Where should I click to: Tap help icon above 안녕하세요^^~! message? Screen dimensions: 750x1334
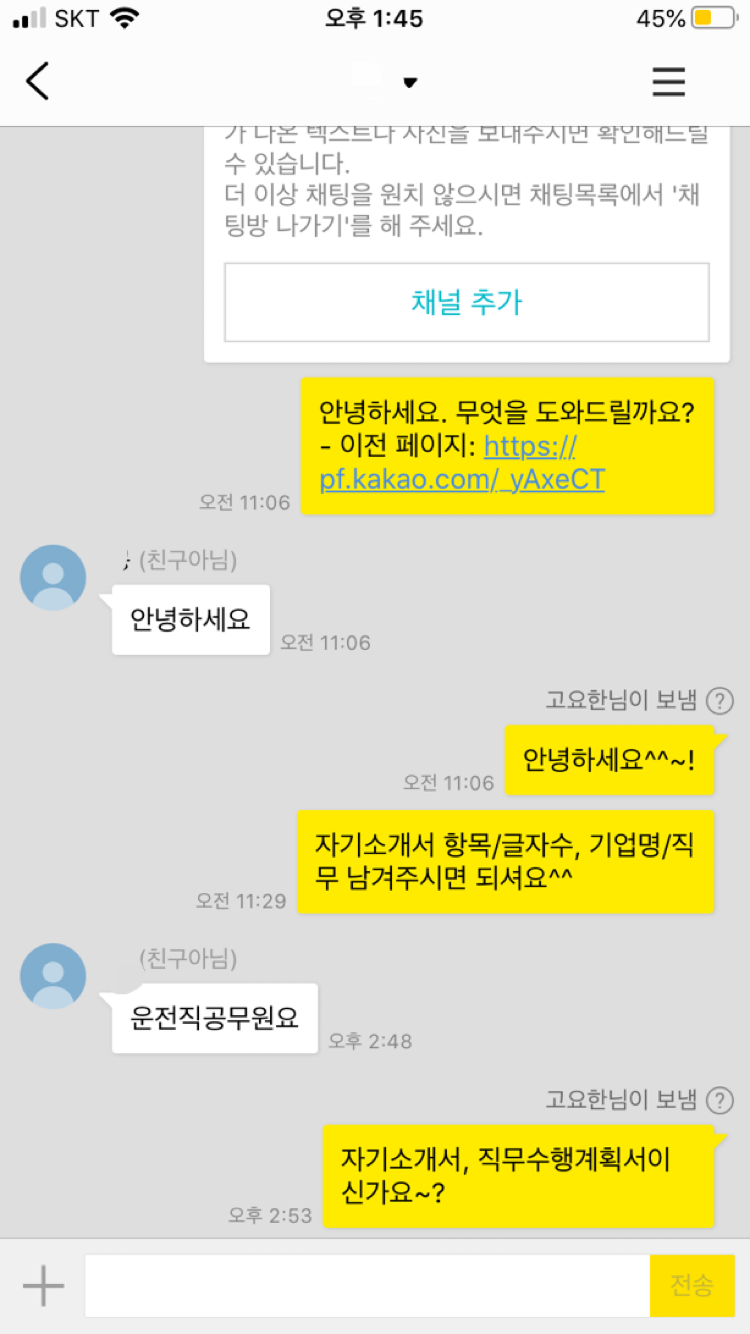click(719, 701)
